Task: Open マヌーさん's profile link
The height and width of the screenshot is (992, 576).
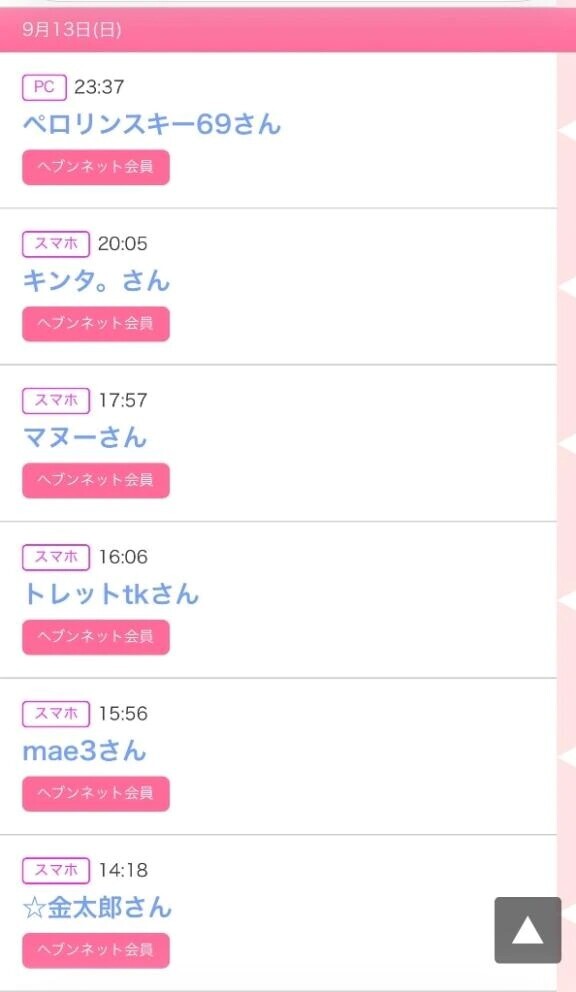Action: click(85, 437)
